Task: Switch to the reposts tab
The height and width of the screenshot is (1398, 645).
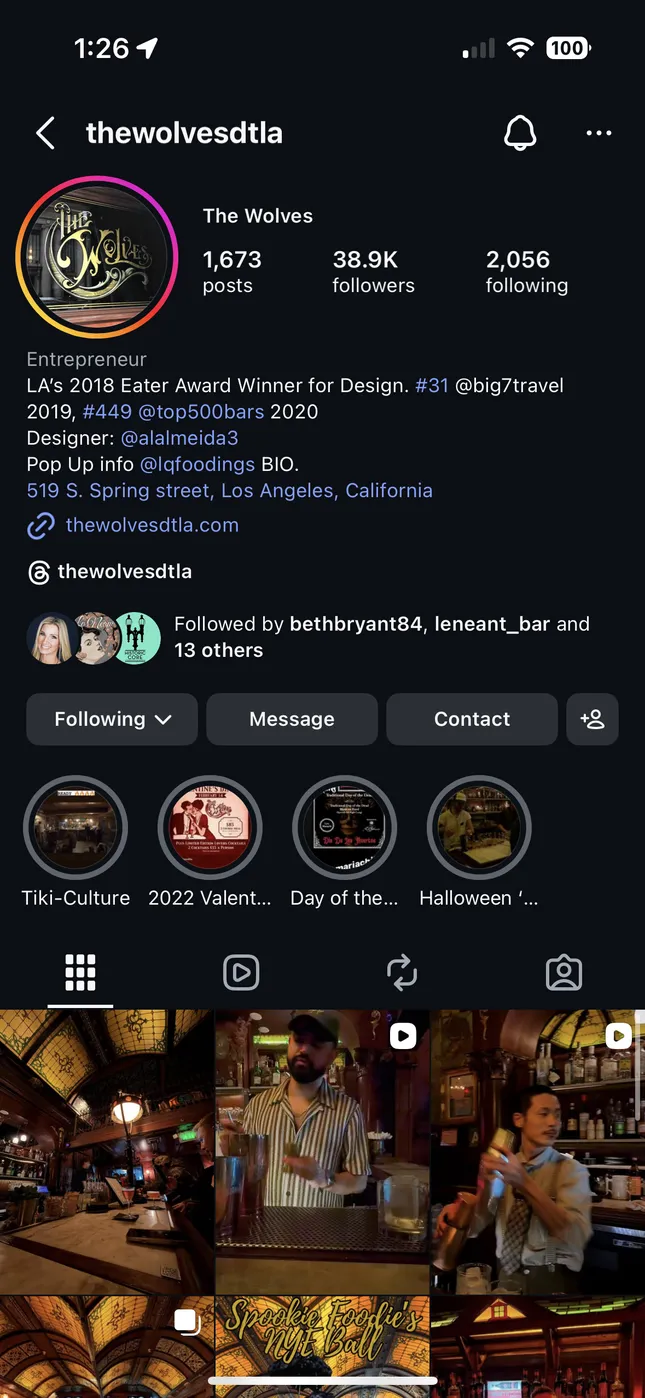Action: point(402,972)
